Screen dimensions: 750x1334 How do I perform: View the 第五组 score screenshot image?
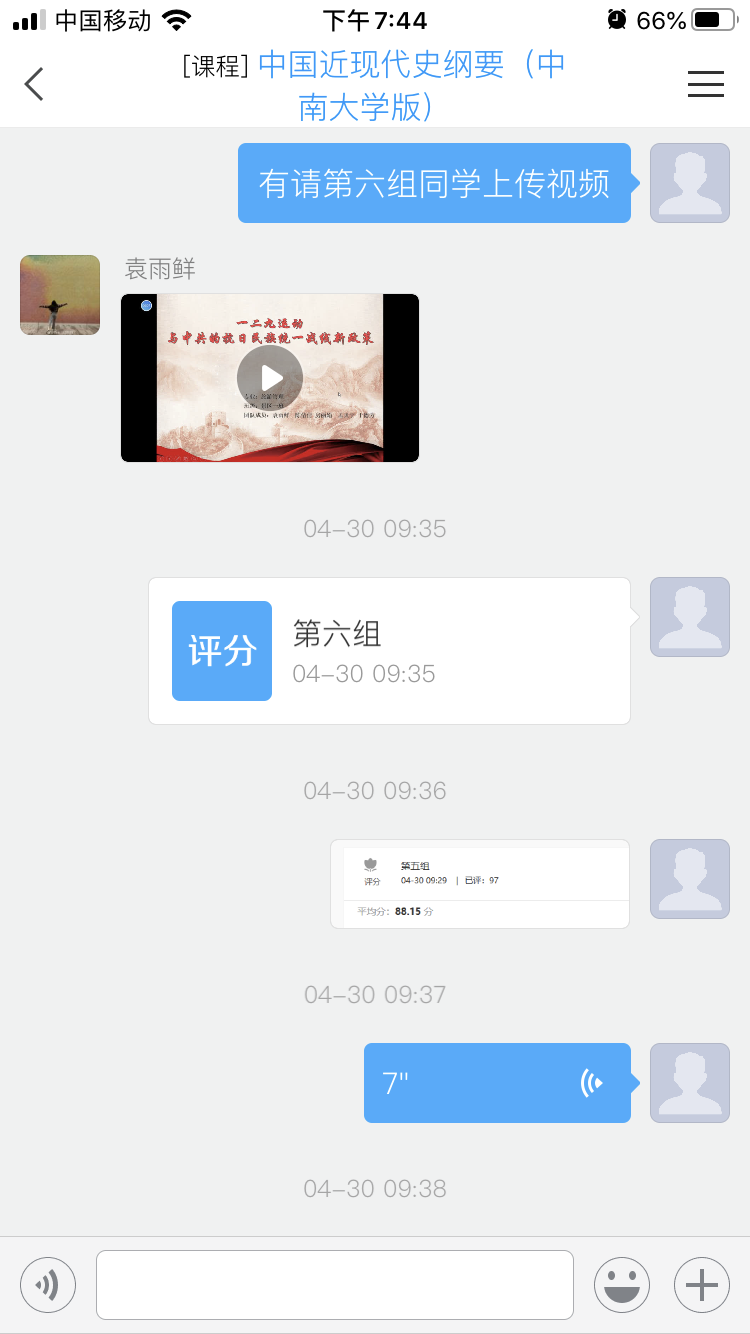(x=480, y=884)
